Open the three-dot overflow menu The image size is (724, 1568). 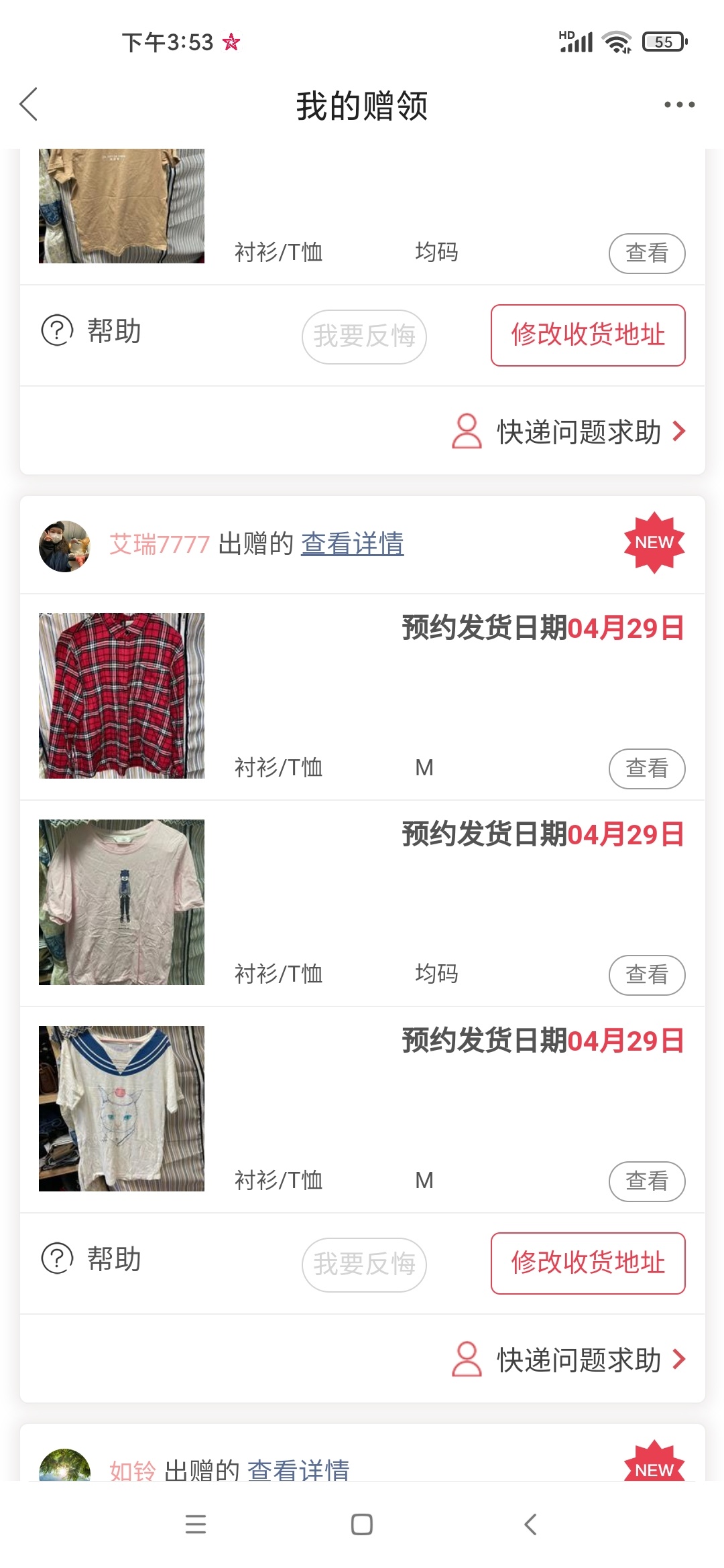coord(679,105)
